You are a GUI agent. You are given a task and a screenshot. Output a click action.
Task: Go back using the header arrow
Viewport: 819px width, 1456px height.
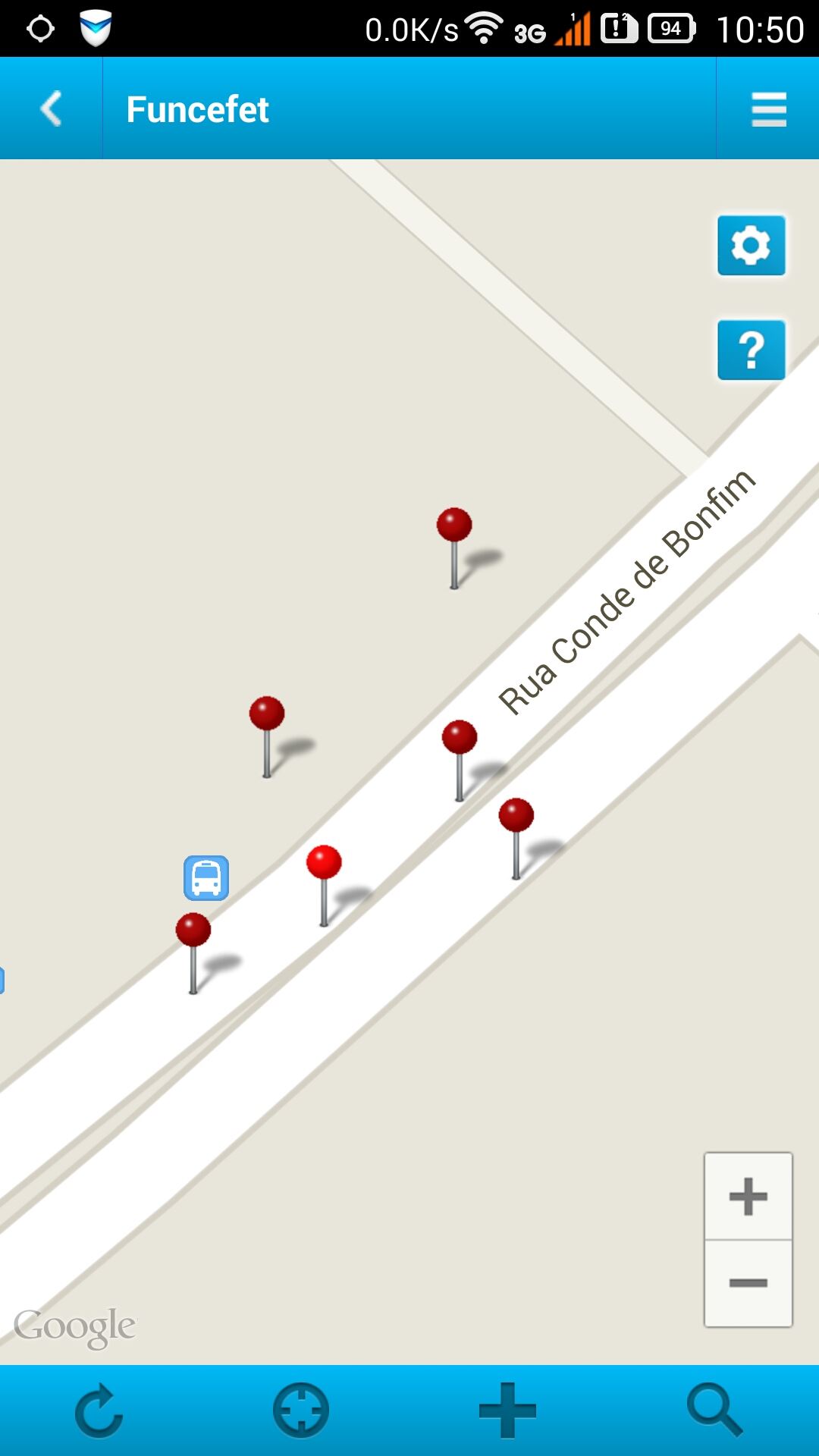pyautogui.click(x=51, y=108)
